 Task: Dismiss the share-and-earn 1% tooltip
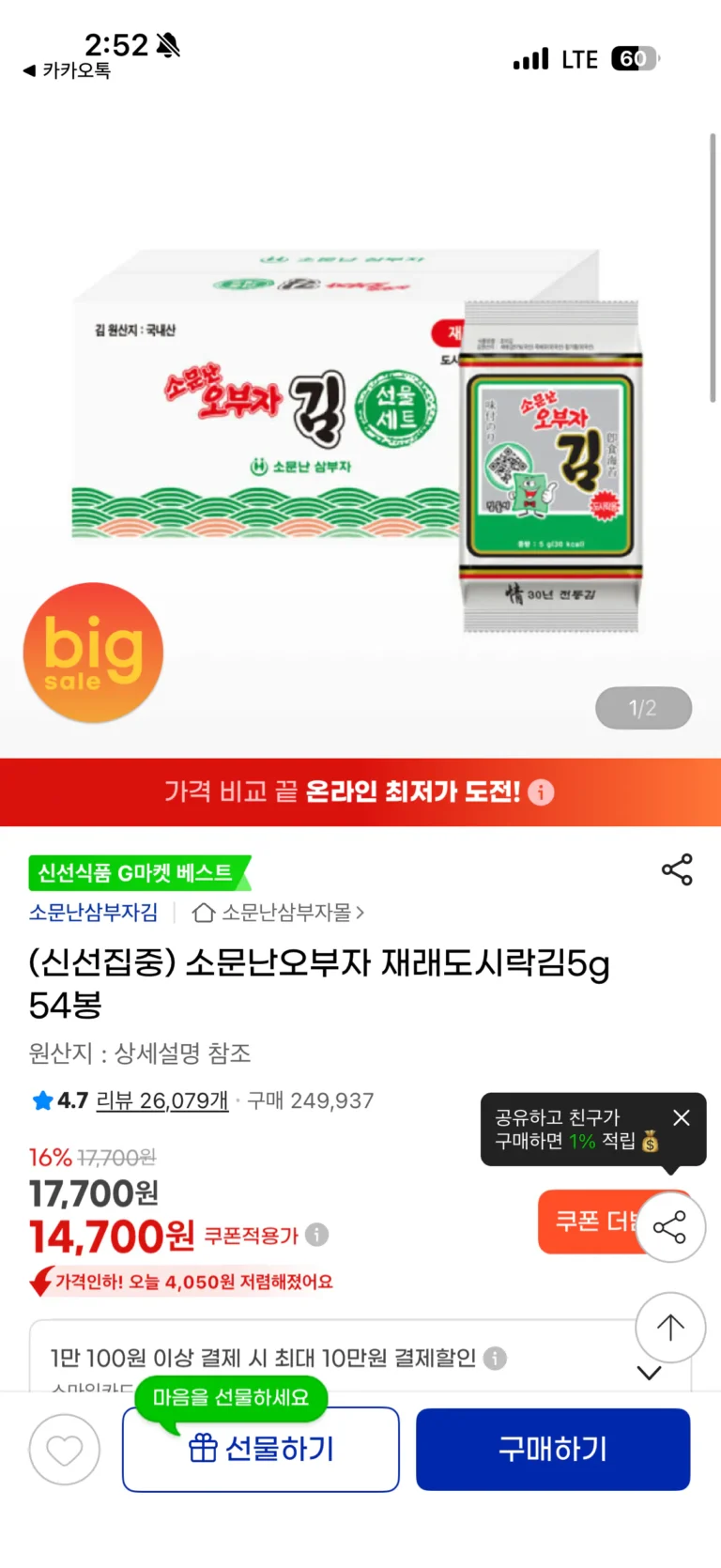682,1117
